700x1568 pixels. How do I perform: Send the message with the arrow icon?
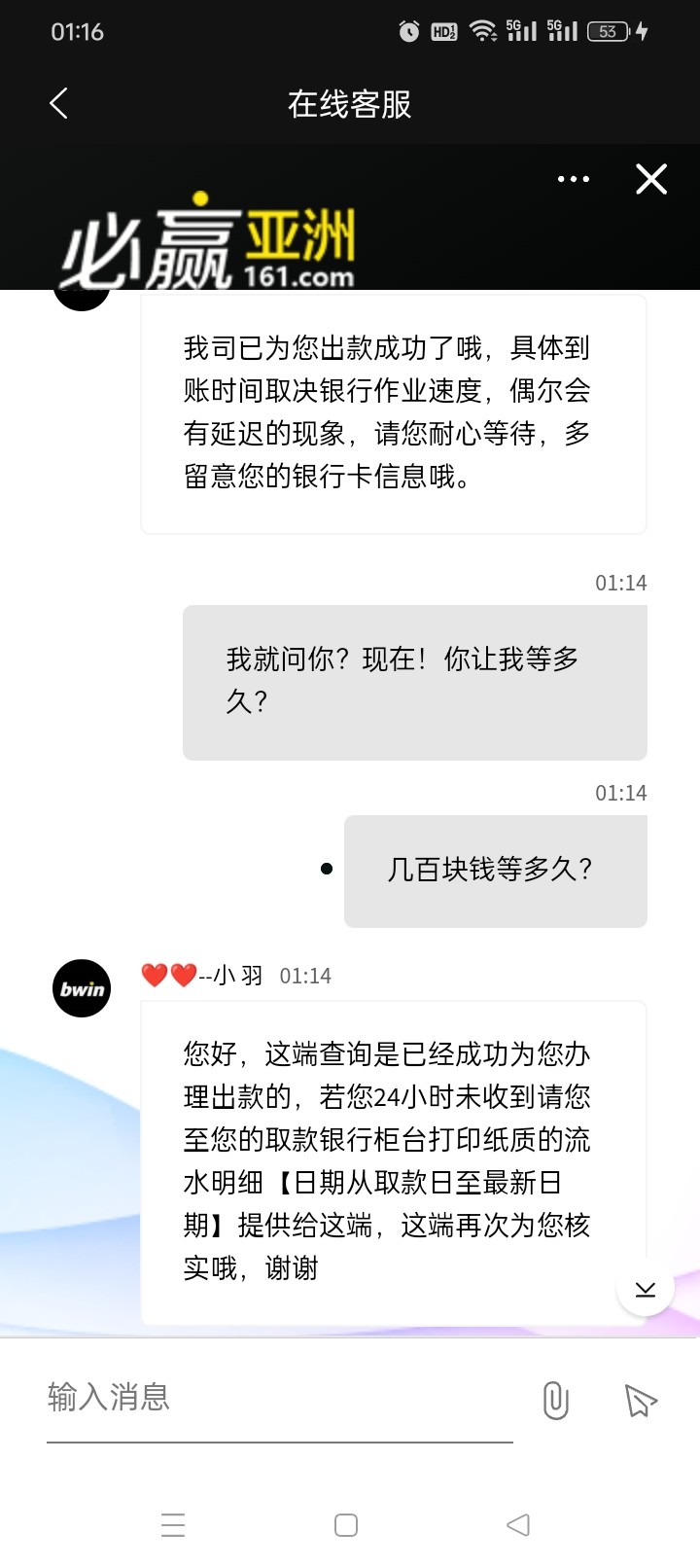click(x=640, y=1400)
